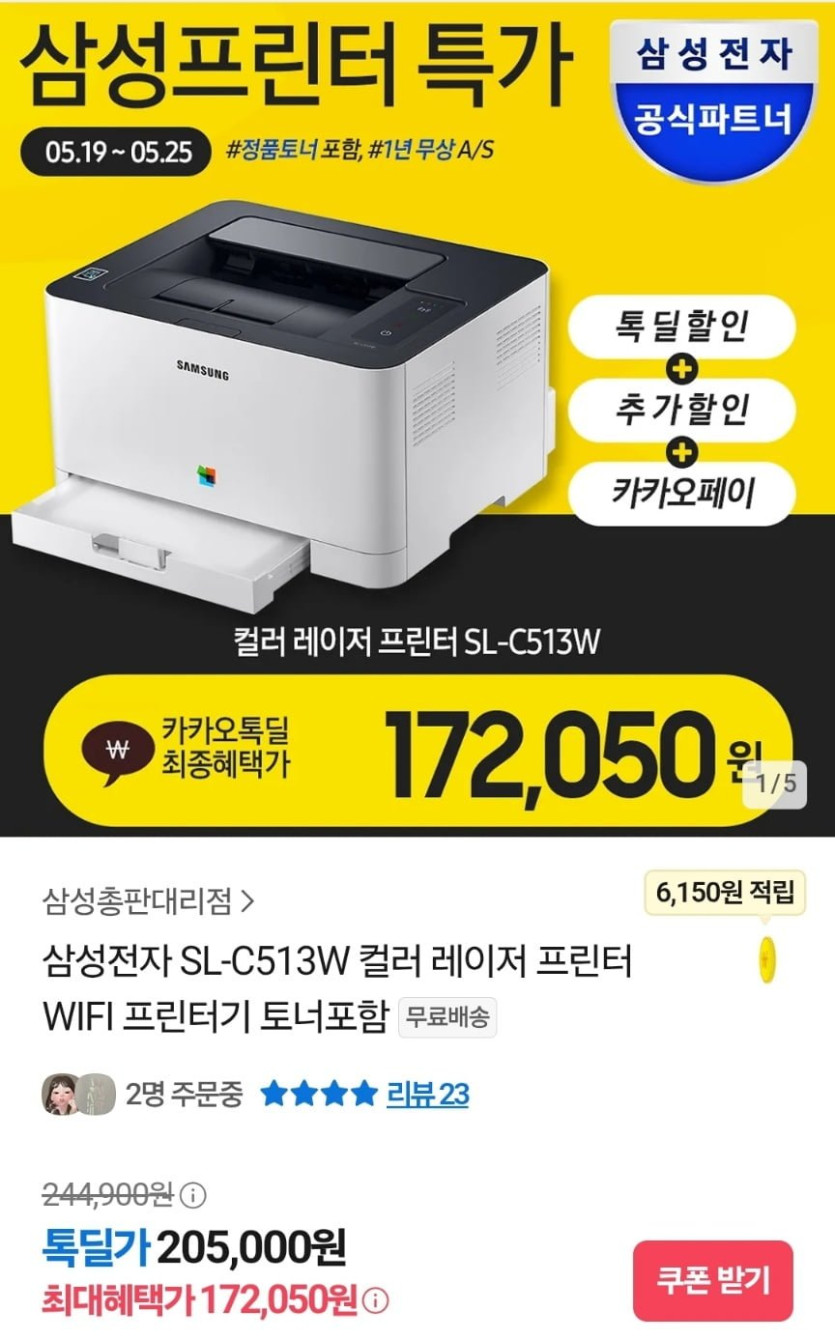Open the SL-C513W printer product image
This screenshot has height=1340, width=835.
click(x=417, y=418)
